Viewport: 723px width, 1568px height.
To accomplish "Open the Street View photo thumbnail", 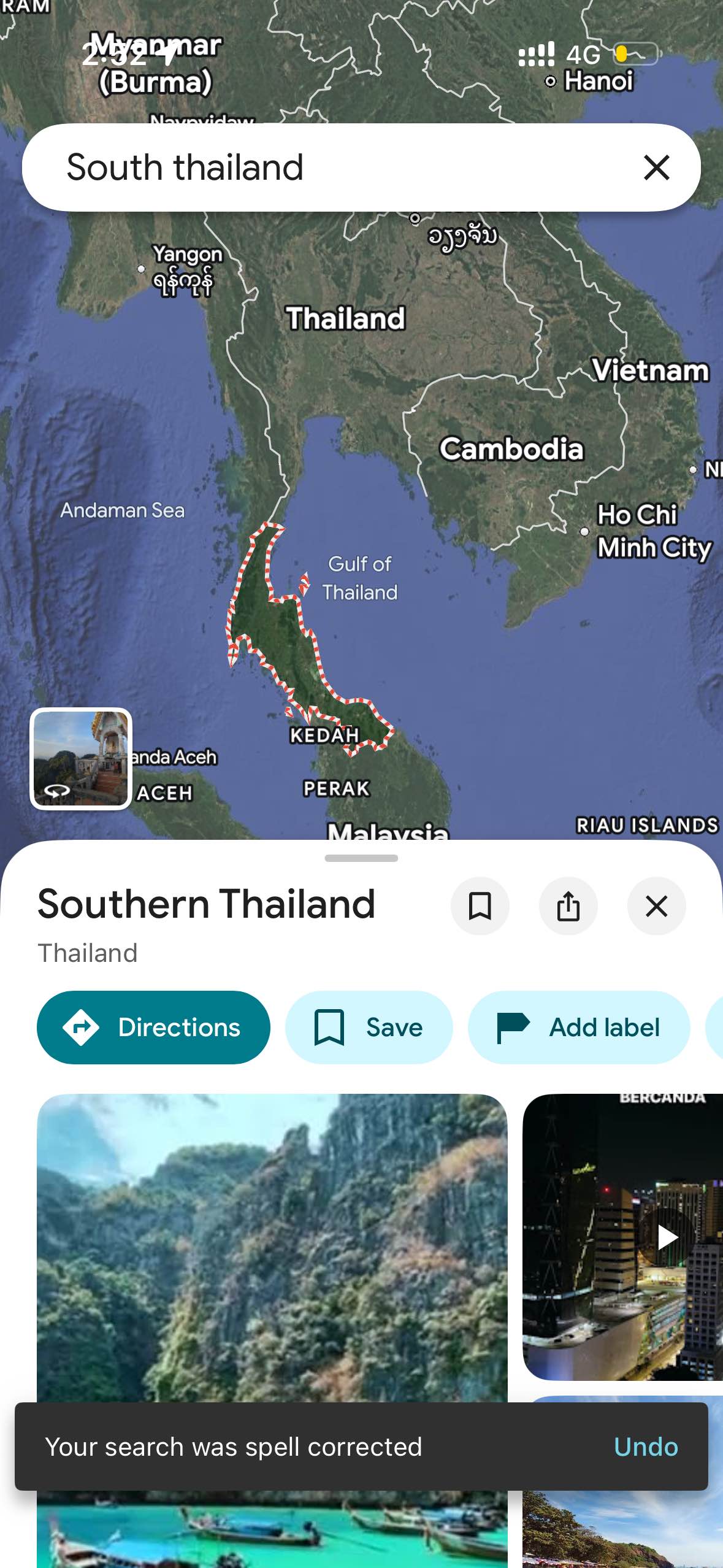I will tap(81, 758).
